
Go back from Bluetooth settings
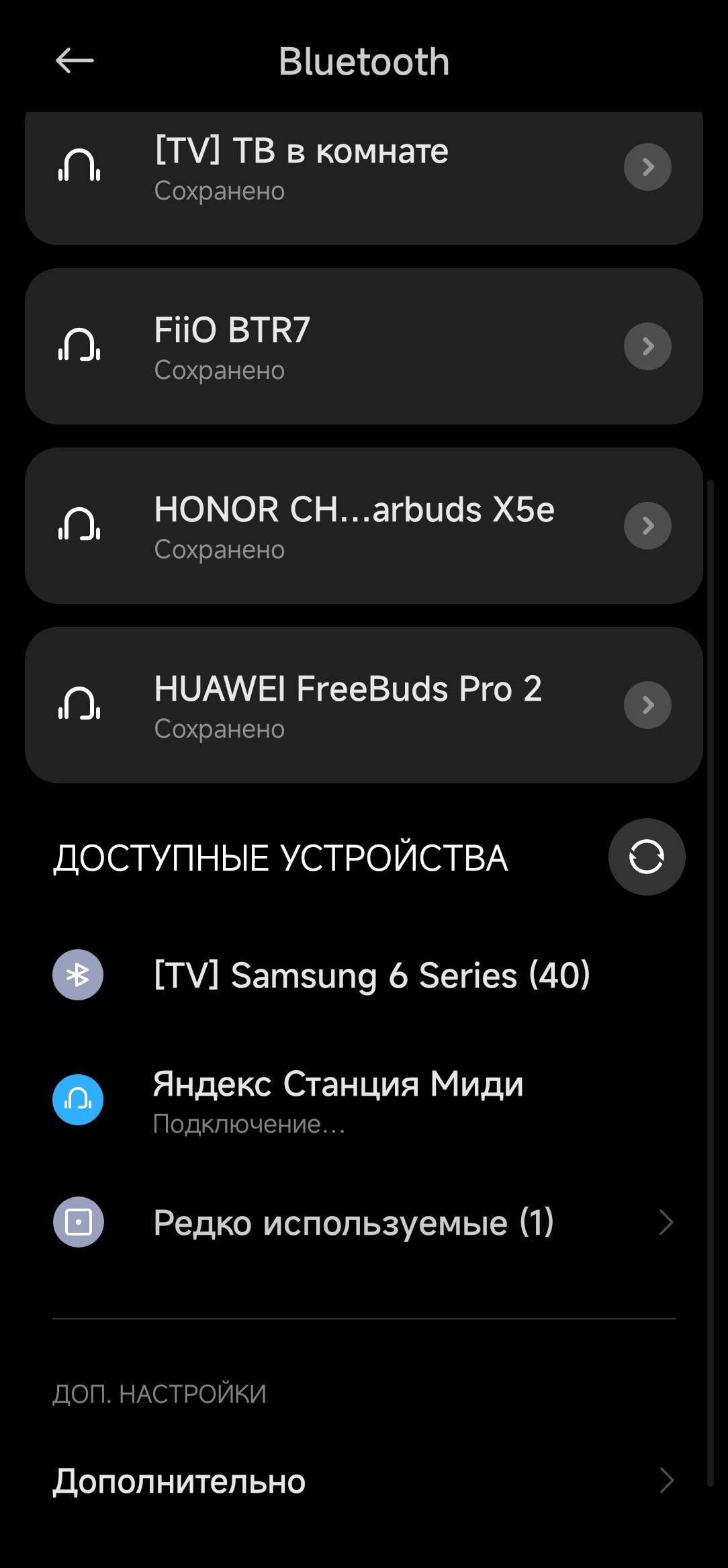click(75, 61)
